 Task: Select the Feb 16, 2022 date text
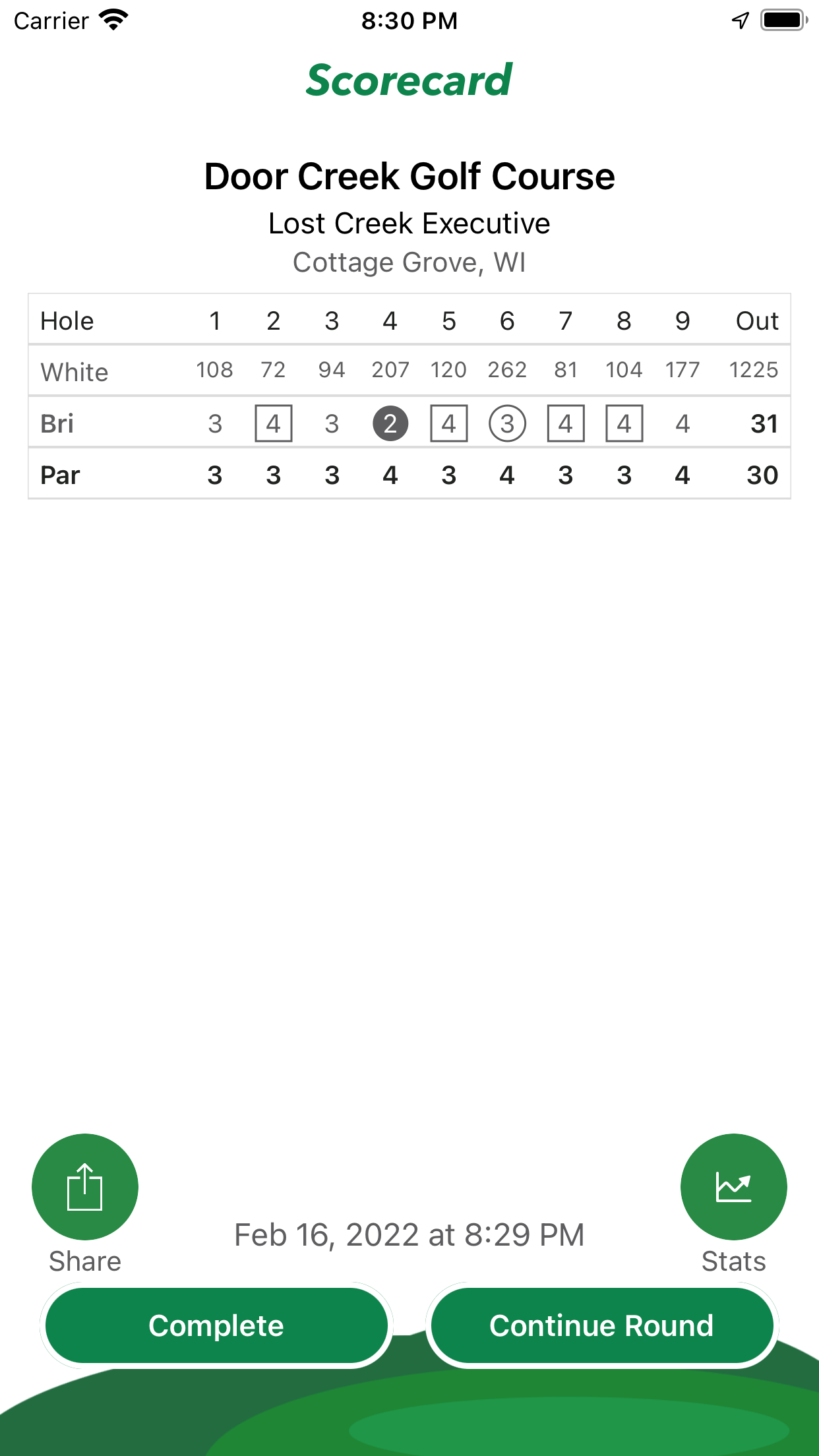pos(409,1234)
